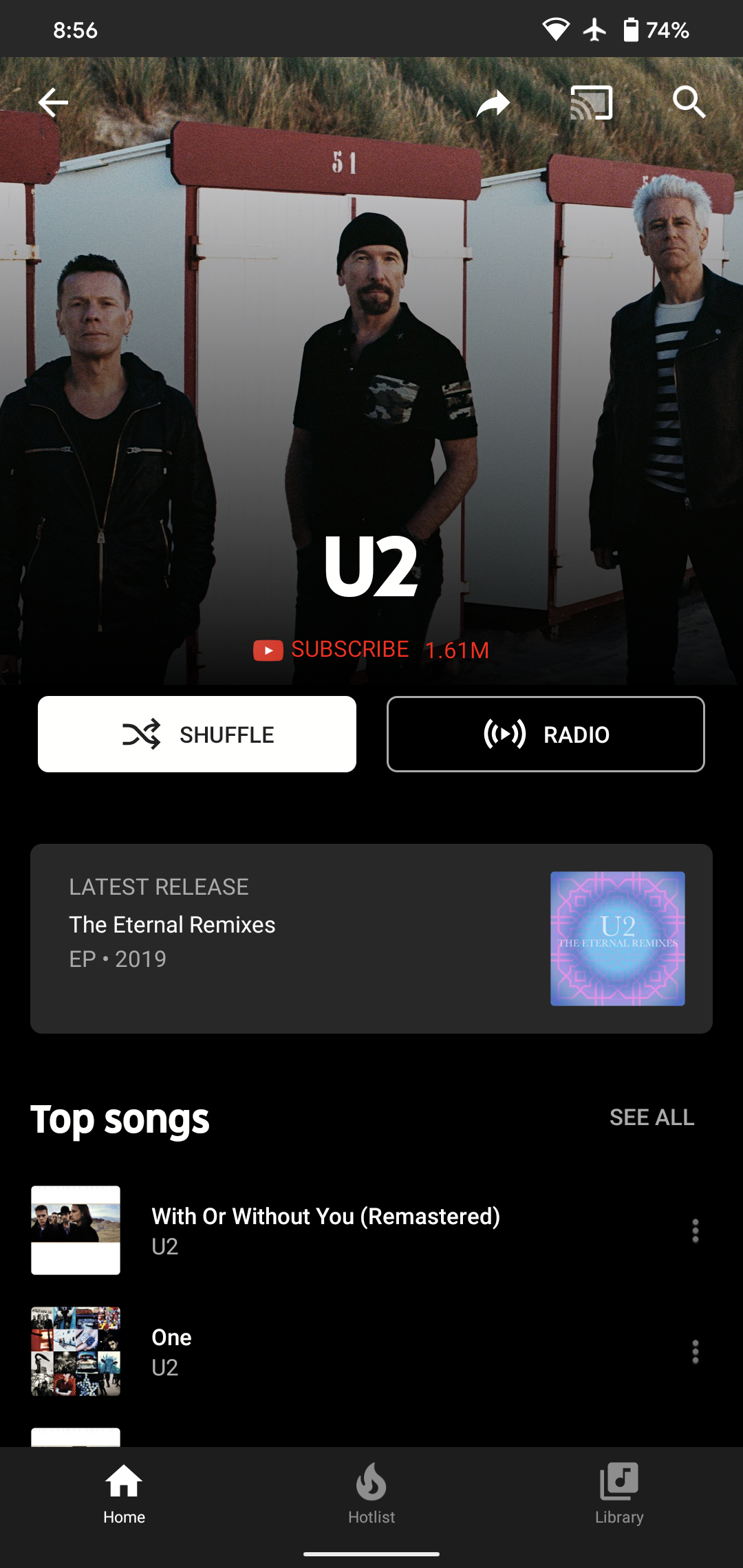Start U2 radio with the Radio button
This screenshot has width=743, height=1568.
pos(546,734)
